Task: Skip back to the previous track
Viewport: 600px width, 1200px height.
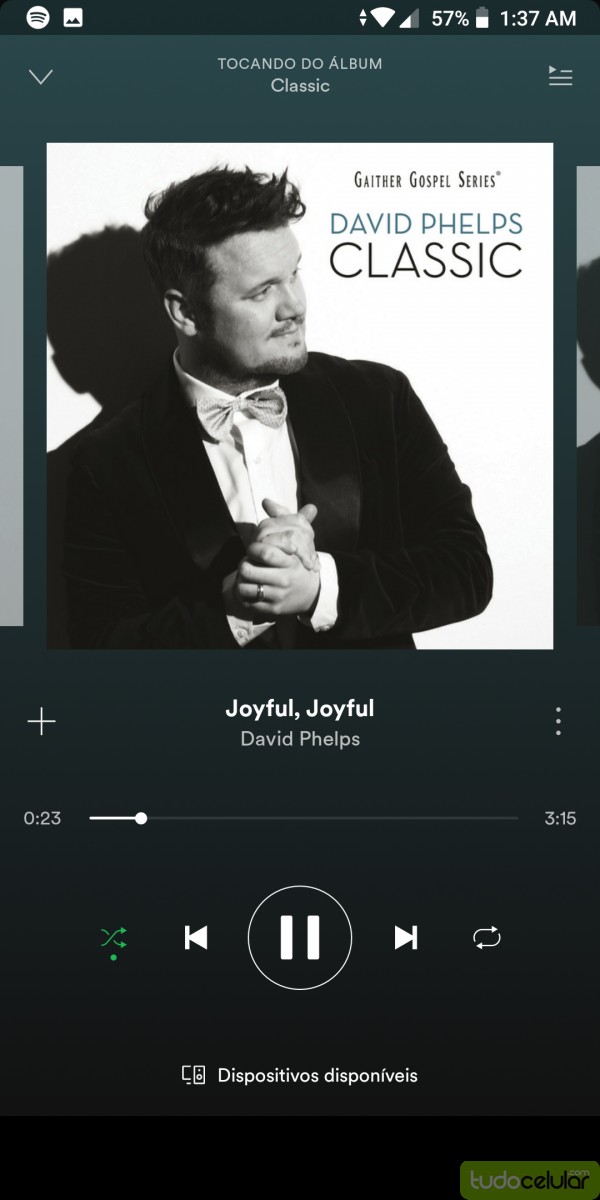Action: tap(196, 937)
